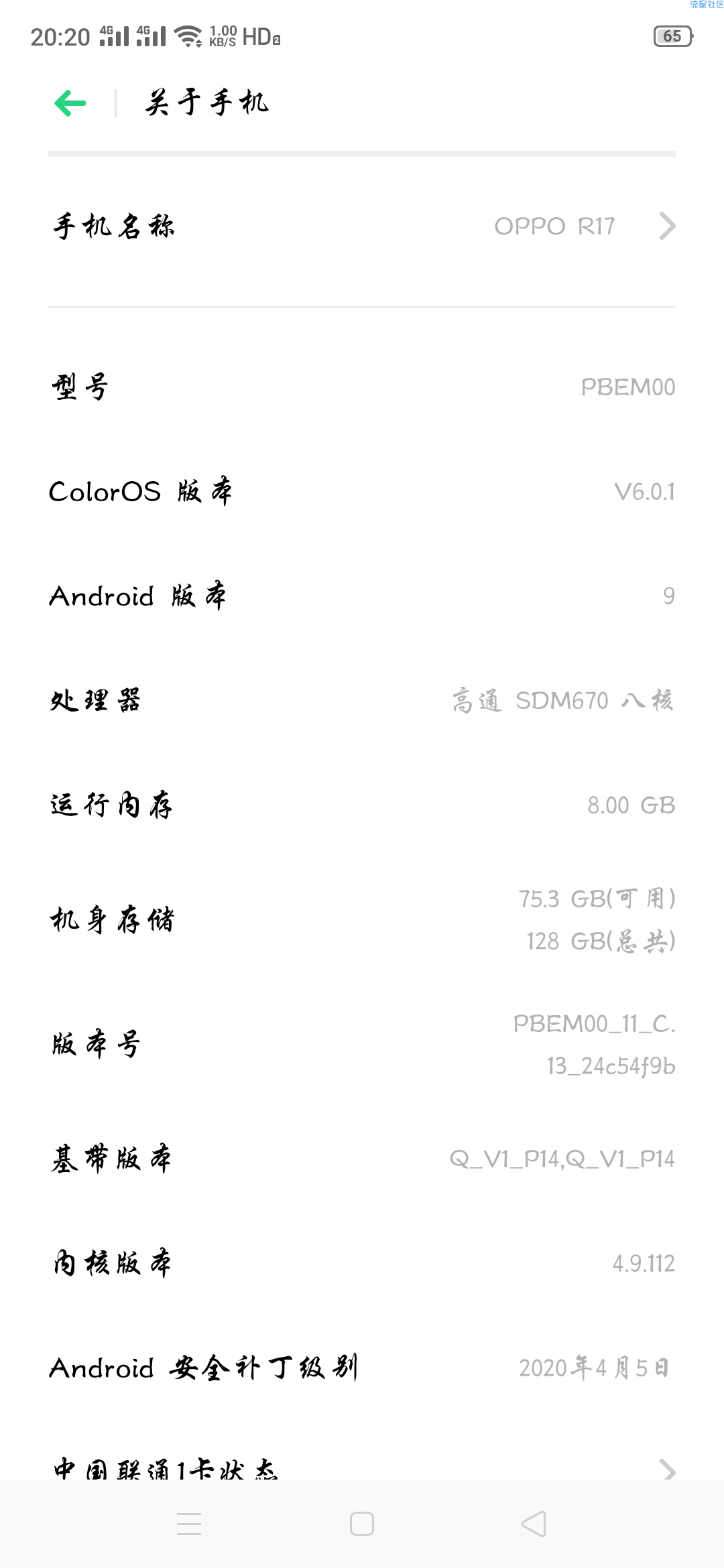Tap the system home button

coord(362,1524)
